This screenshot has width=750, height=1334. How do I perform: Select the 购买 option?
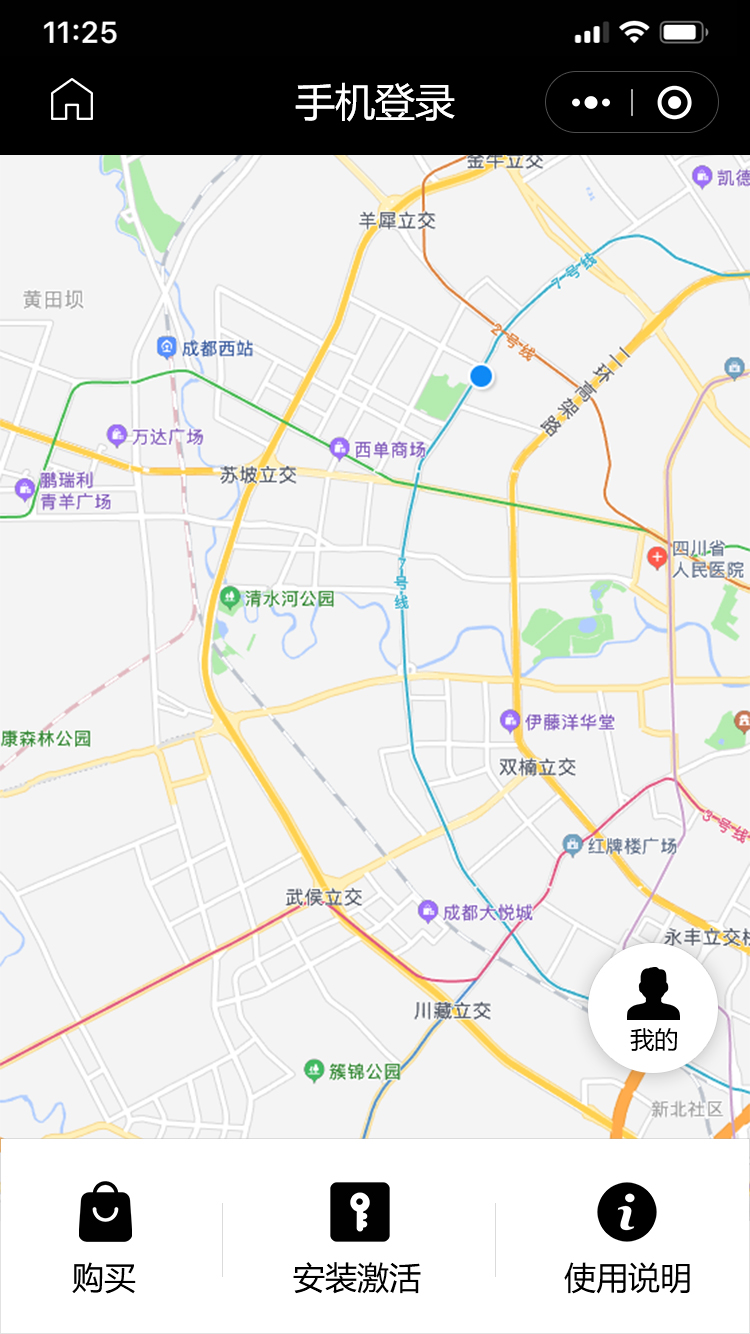pos(104,1237)
